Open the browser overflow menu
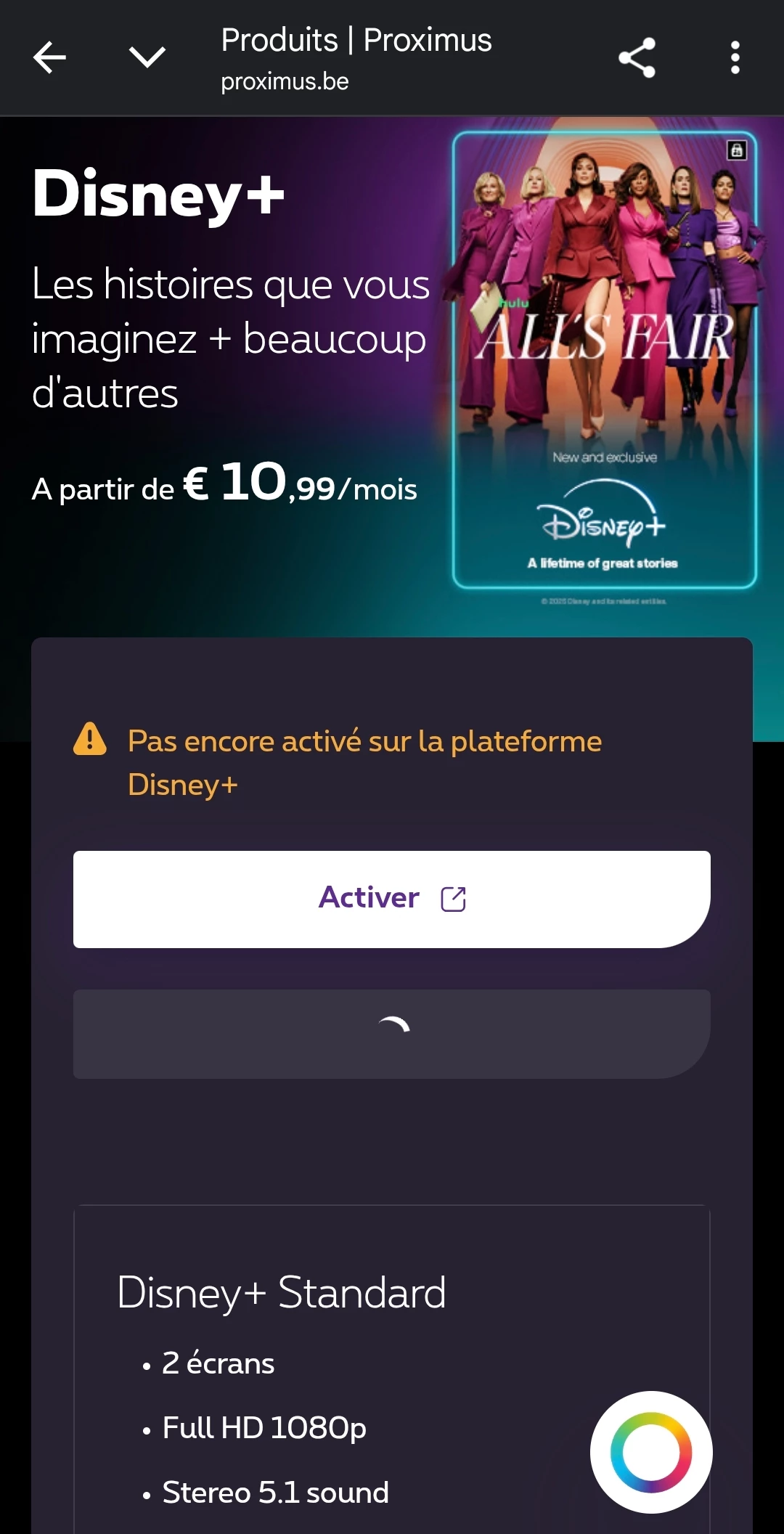Screen dimensions: 784x1534 pyautogui.click(x=735, y=57)
